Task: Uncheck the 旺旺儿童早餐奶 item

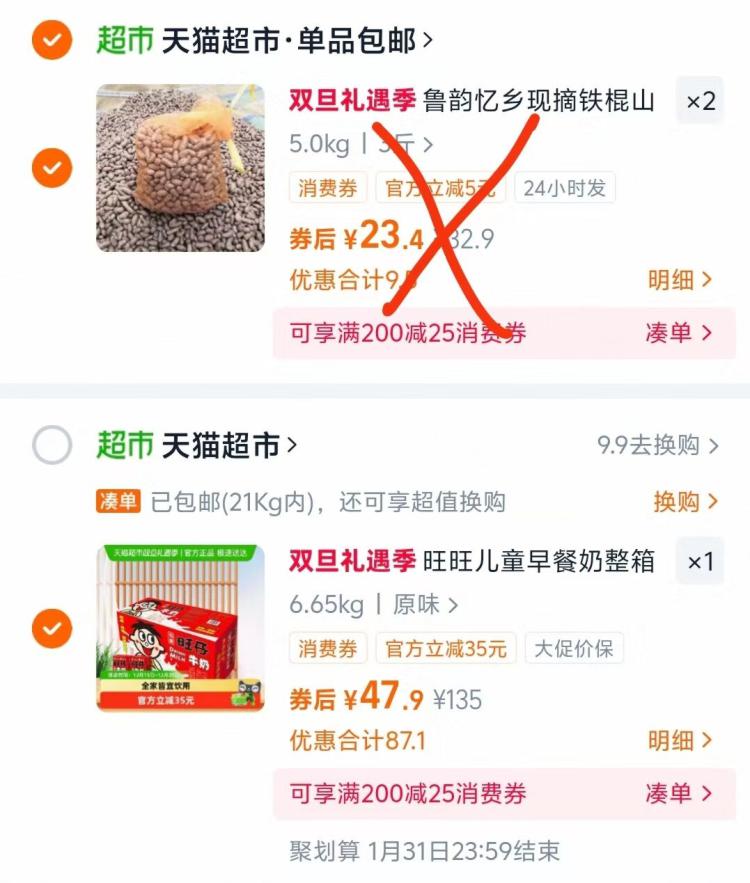Action: pyautogui.click(x=51, y=629)
